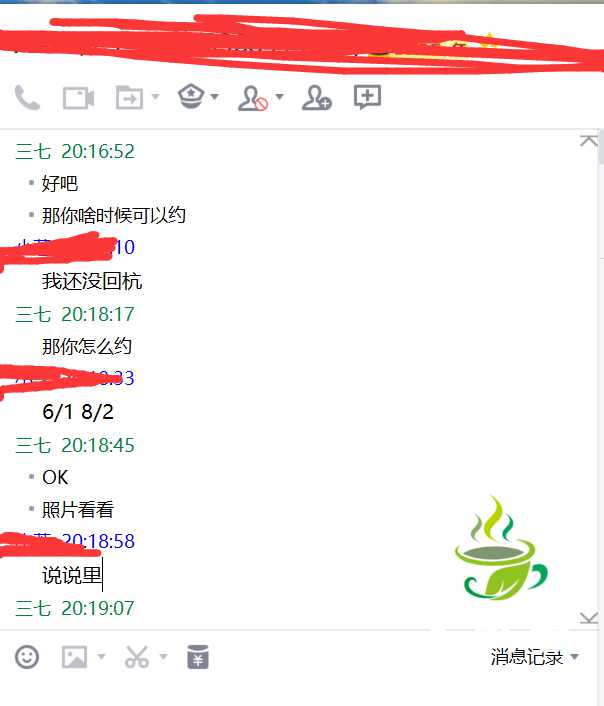Send a picture
The image size is (604, 706).
pos(75,657)
